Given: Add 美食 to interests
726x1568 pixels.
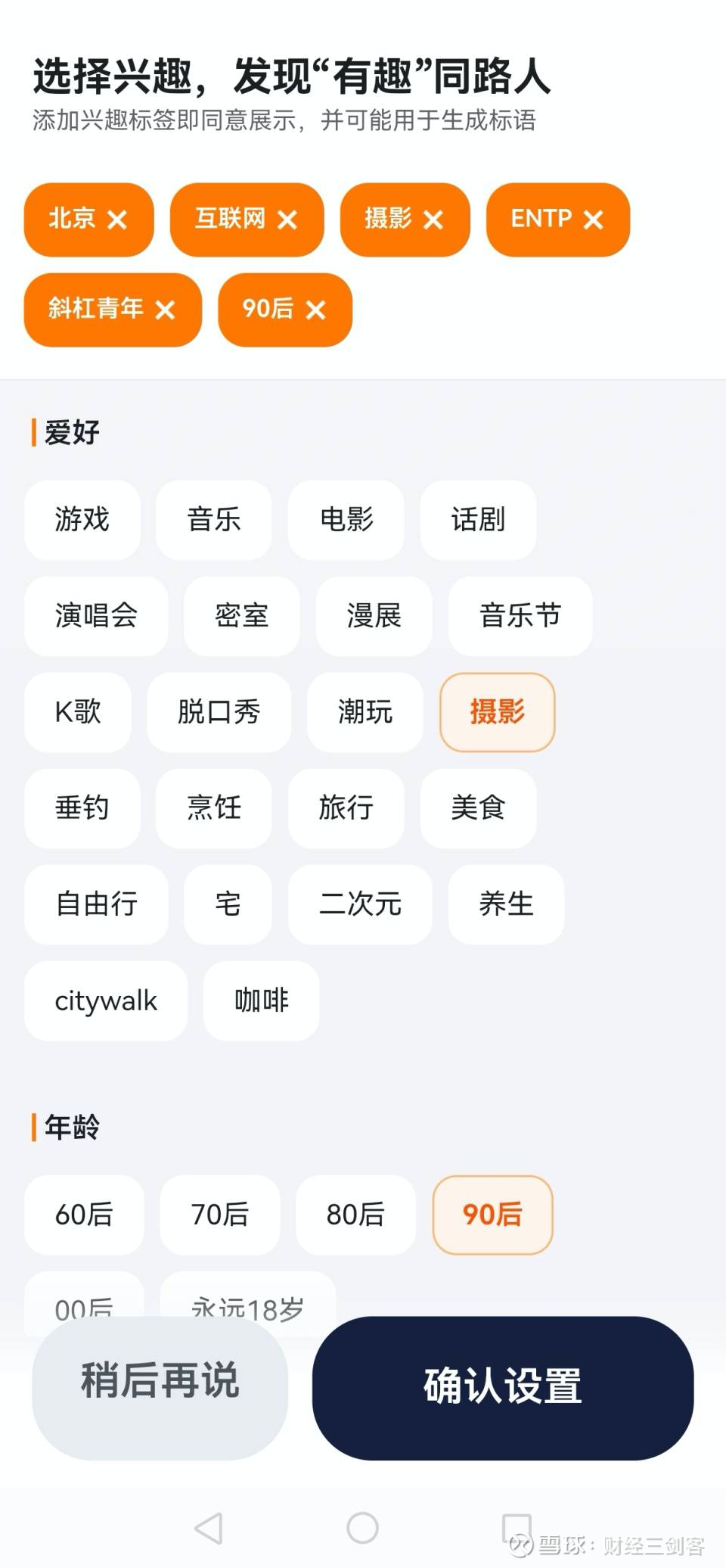Looking at the screenshot, I should point(478,808).
